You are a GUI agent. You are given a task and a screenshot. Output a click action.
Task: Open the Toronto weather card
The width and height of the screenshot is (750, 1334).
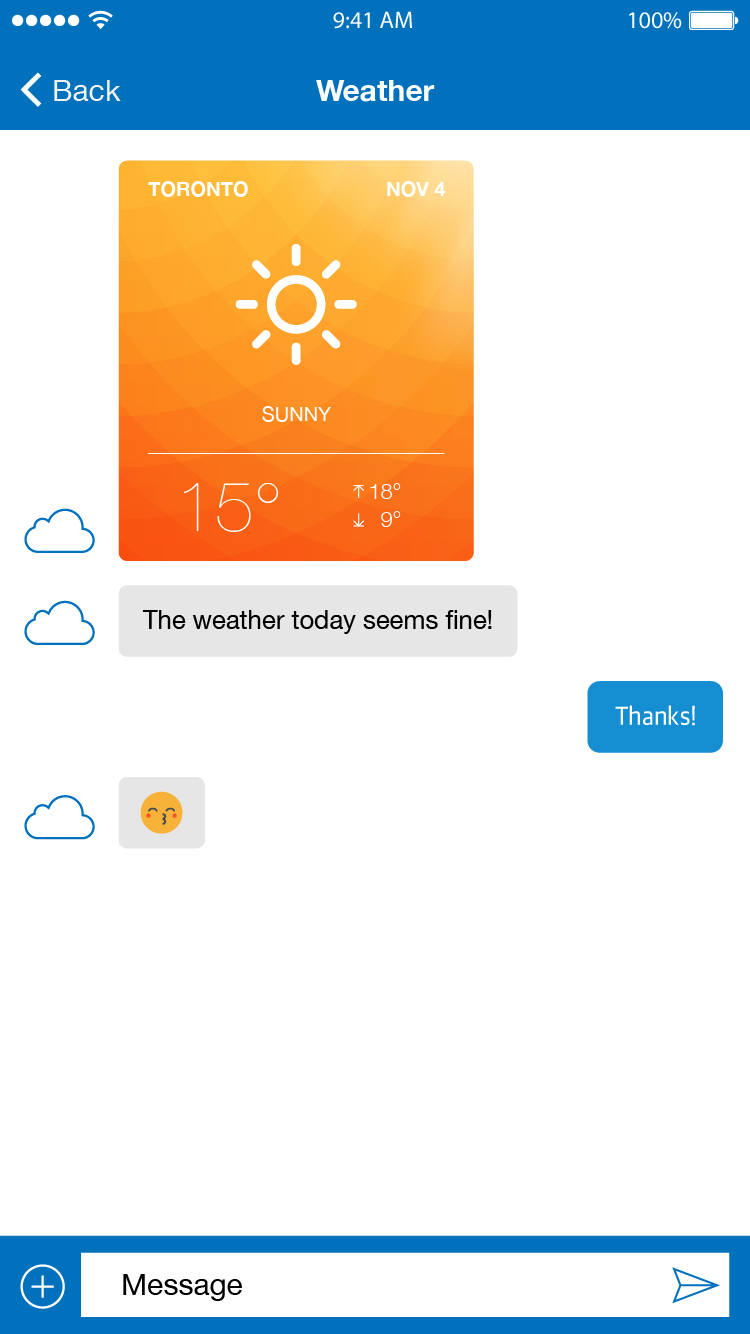296,361
